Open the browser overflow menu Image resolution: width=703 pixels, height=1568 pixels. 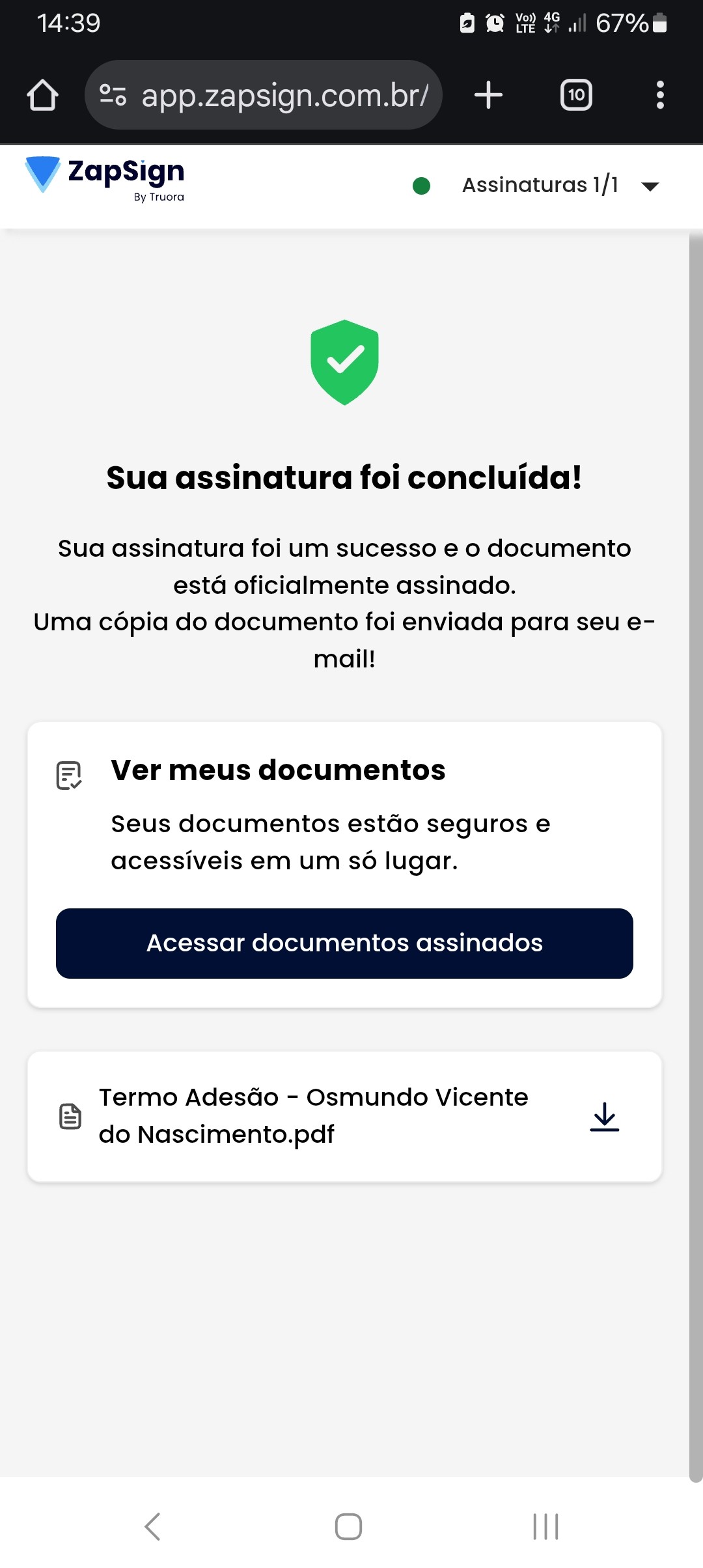pyautogui.click(x=660, y=95)
